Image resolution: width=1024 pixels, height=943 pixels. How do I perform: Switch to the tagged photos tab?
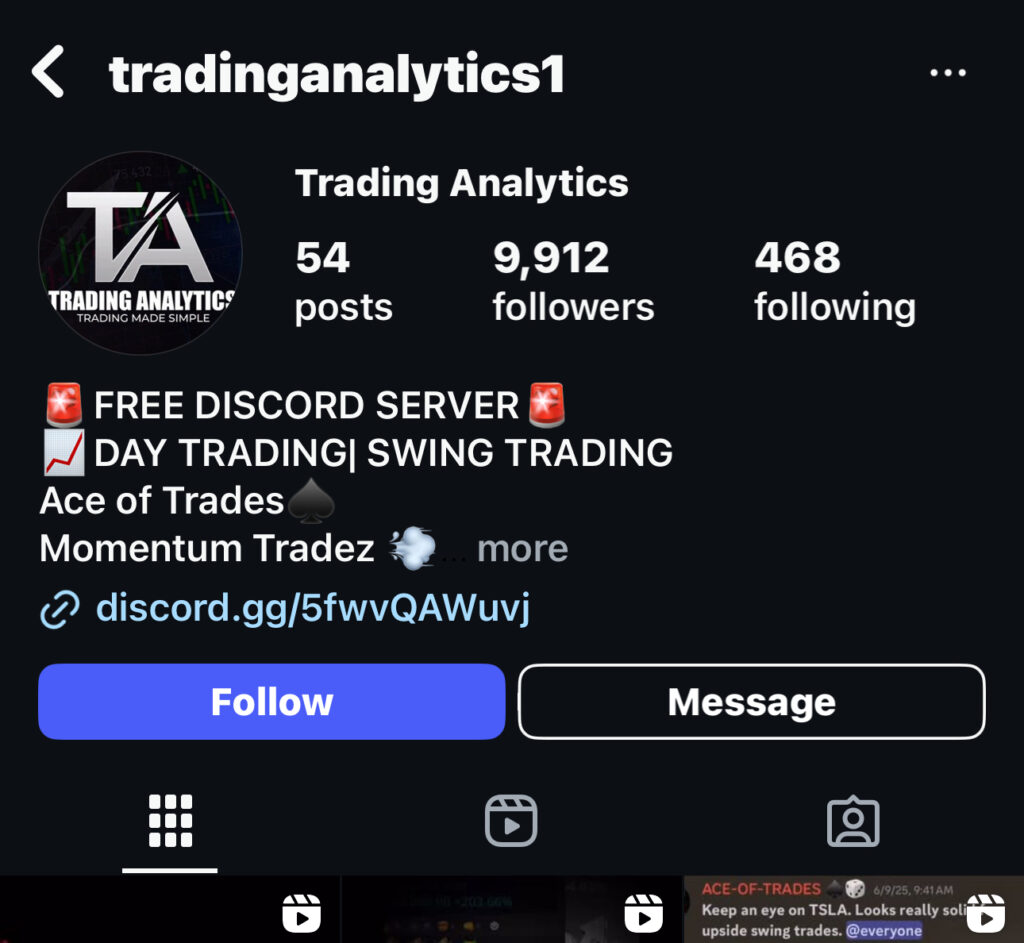tap(852, 822)
